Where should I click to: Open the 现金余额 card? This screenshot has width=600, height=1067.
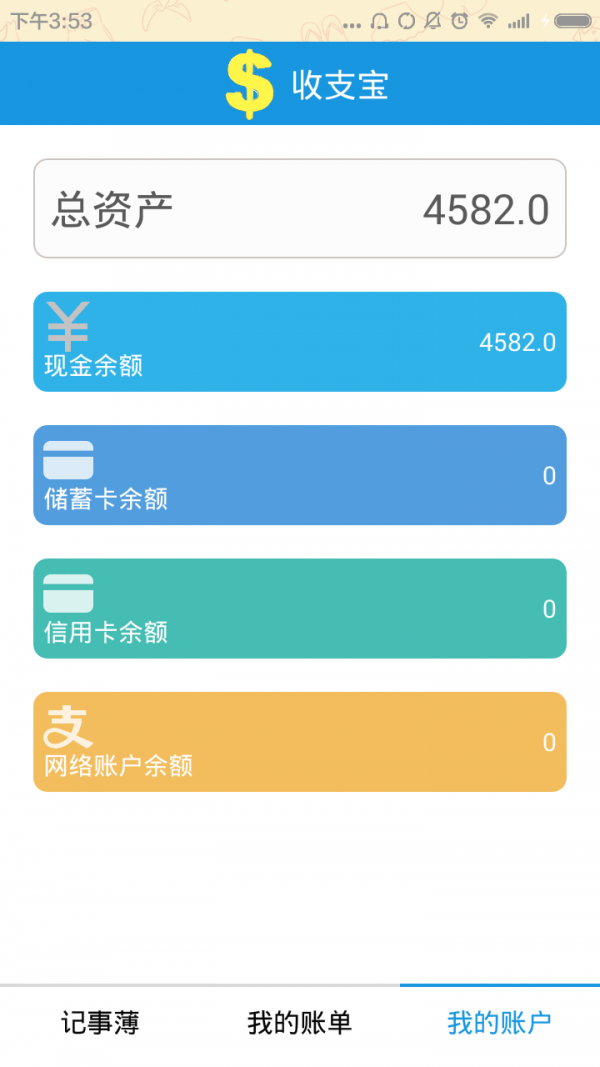coord(300,342)
